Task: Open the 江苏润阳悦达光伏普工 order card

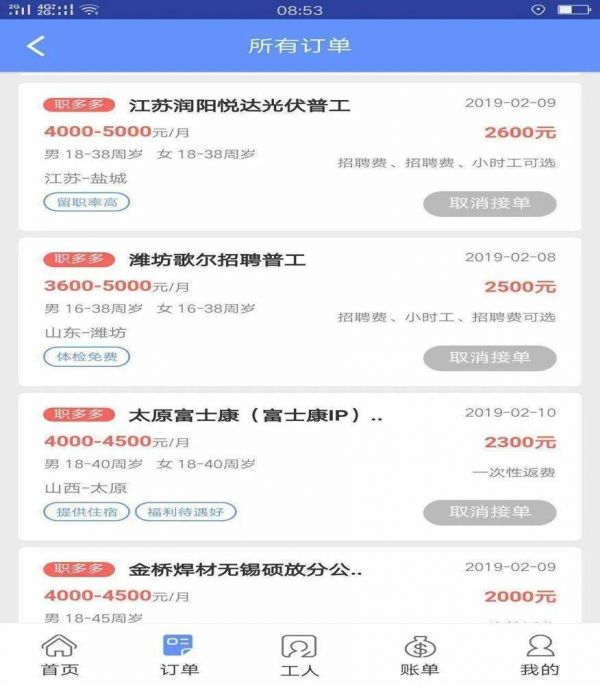Action: [240, 105]
